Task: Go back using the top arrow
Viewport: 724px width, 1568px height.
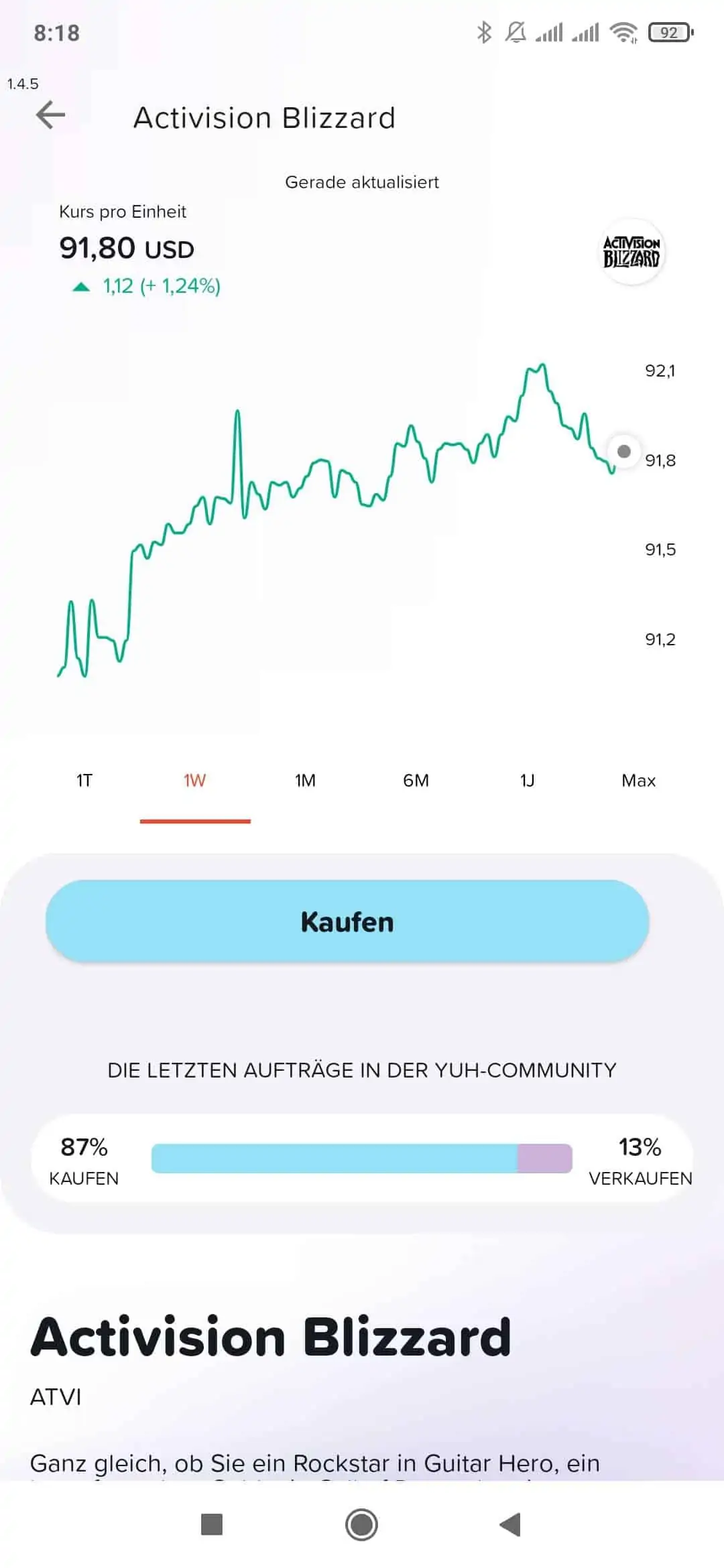Action: 50,115
